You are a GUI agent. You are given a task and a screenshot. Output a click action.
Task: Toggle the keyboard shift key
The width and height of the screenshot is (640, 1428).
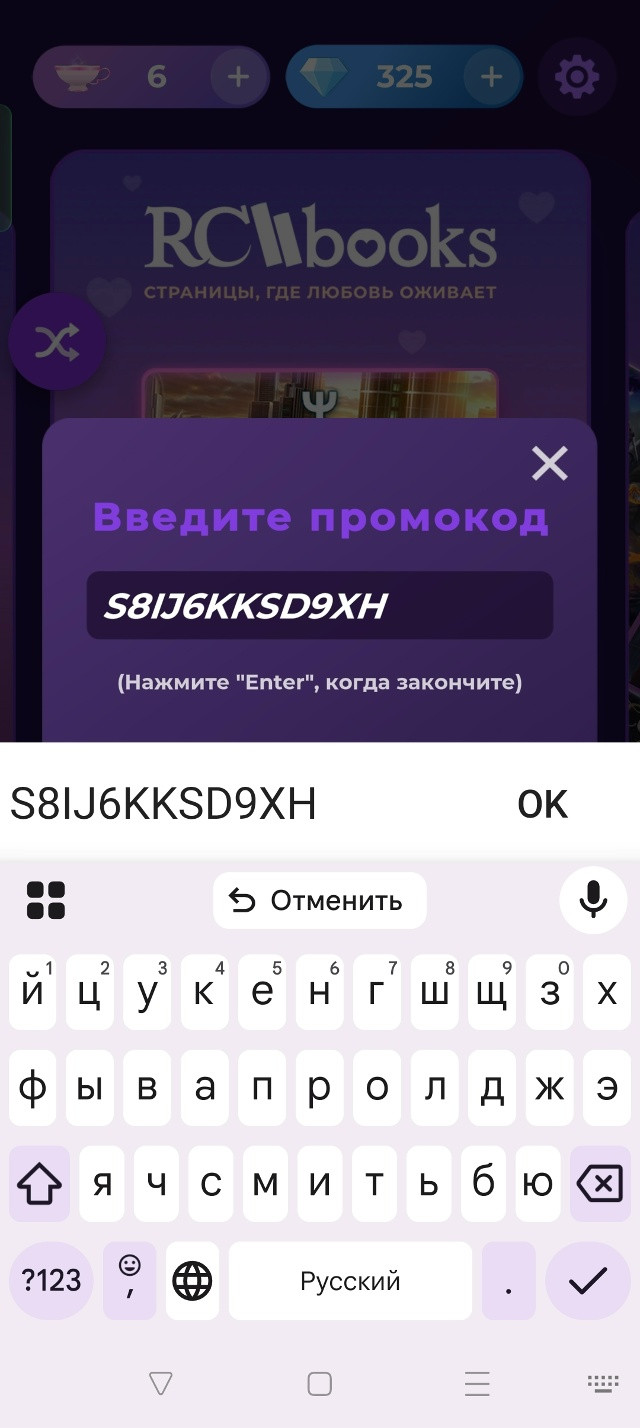point(40,1184)
